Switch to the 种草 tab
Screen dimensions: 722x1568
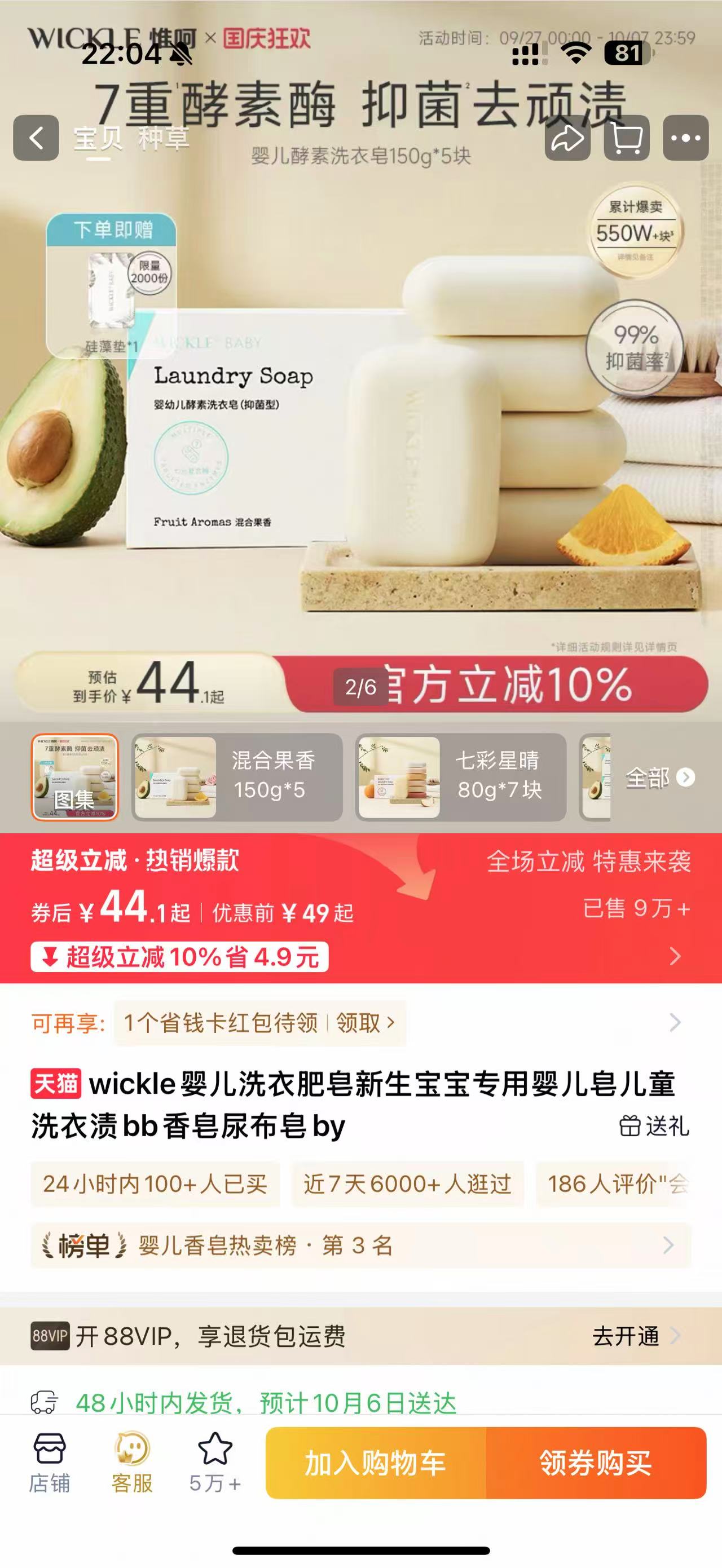(x=163, y=138)
